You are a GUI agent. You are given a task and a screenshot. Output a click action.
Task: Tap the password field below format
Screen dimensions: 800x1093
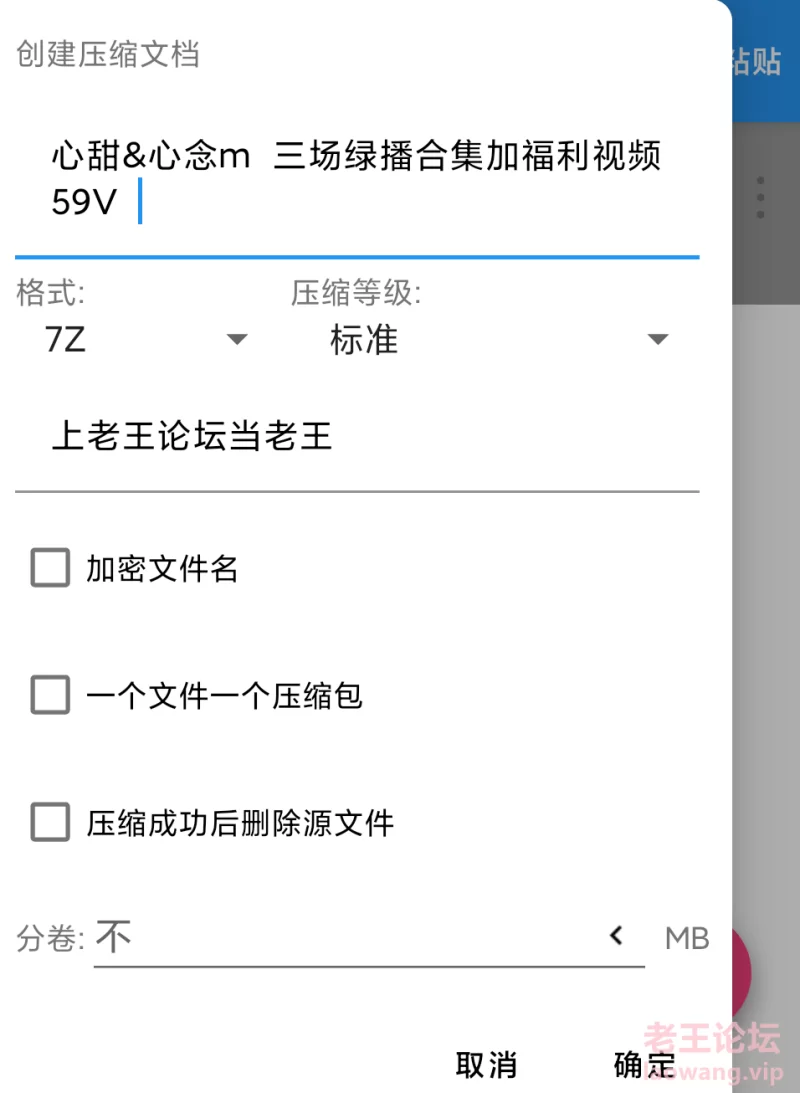coord(356,437)
